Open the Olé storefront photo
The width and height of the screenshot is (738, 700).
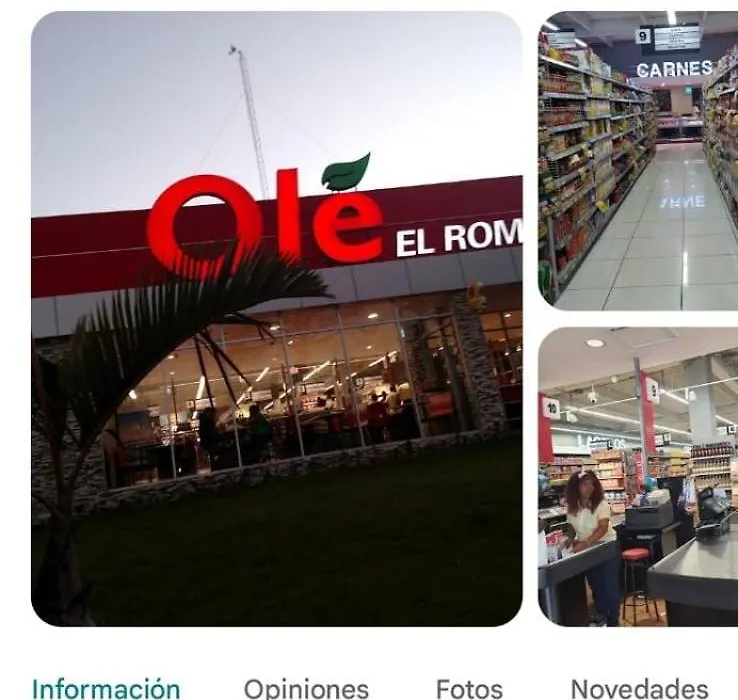(277, 320)
